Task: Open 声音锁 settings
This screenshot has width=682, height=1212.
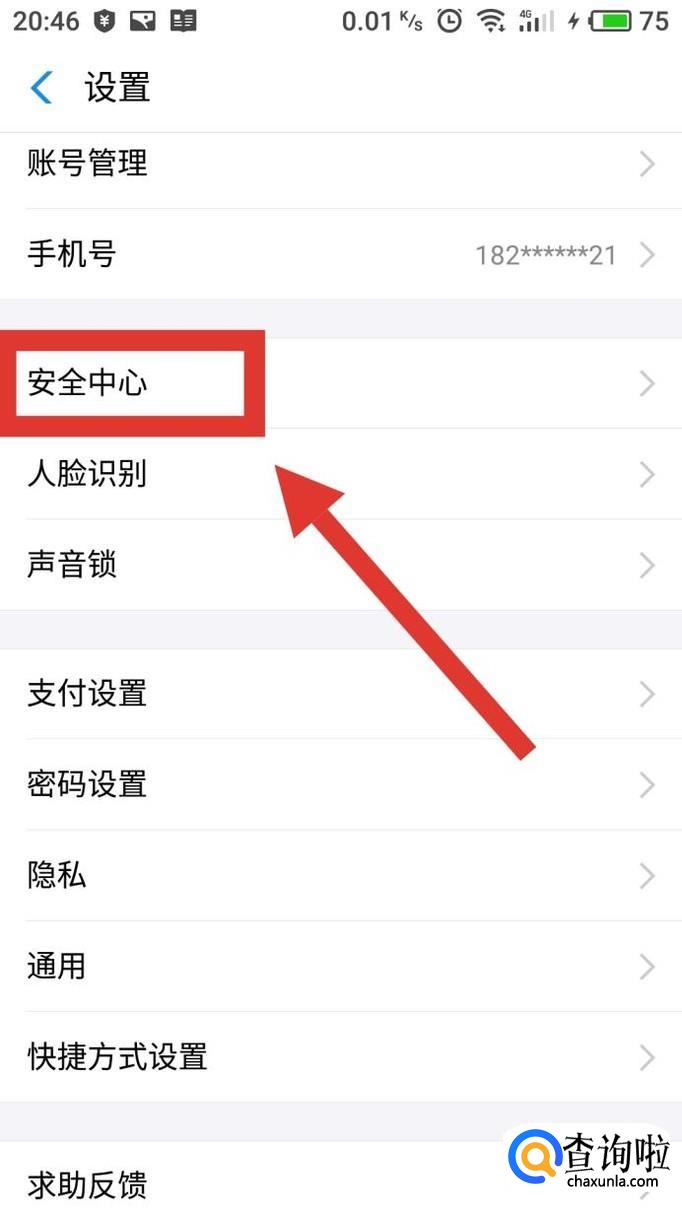Action: (x=341, y=565)
